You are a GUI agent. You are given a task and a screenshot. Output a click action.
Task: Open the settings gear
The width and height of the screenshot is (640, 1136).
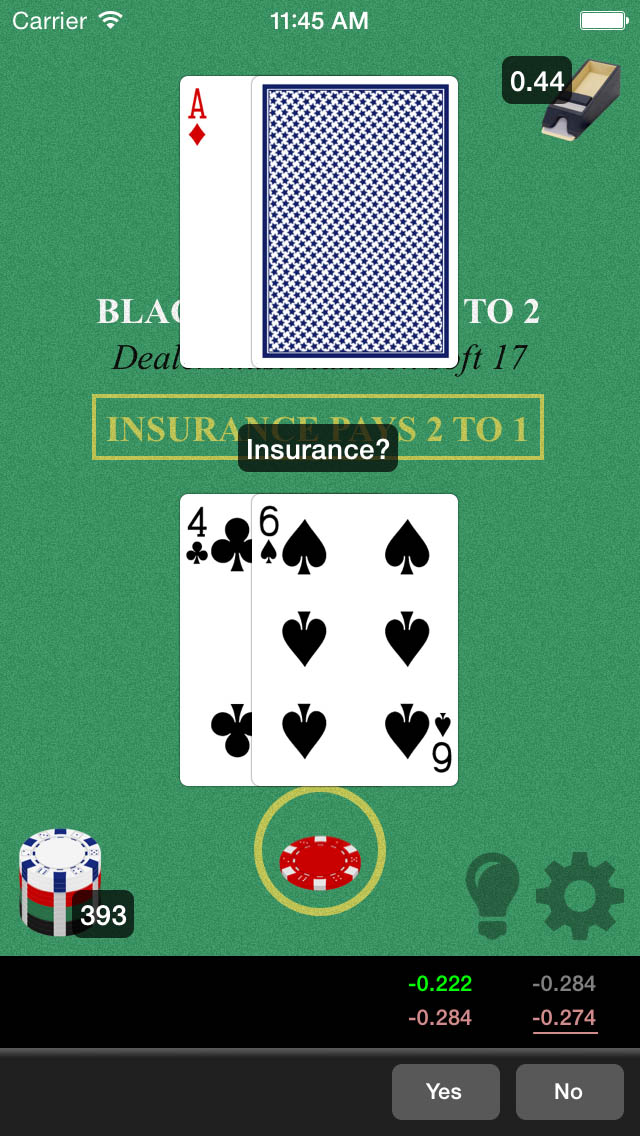pyautogui.click(x=580, y=895)
